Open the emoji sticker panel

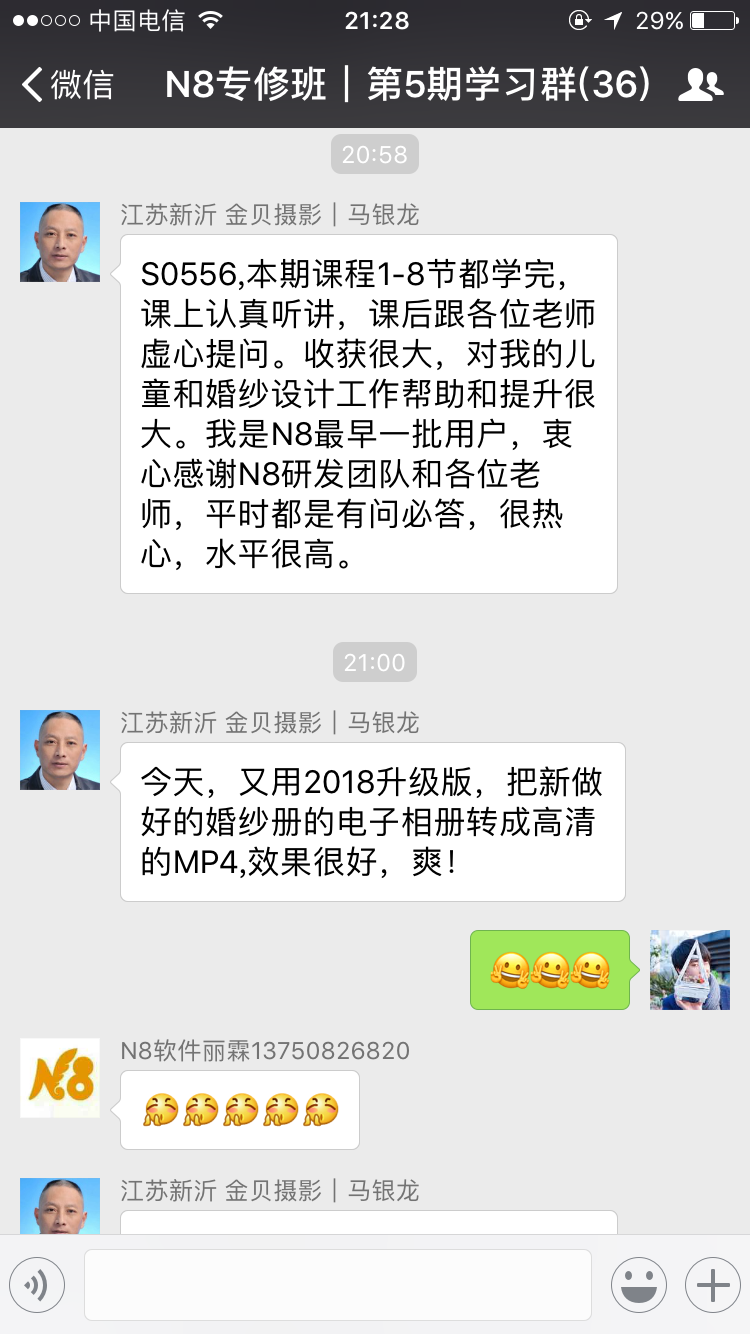639,1285
